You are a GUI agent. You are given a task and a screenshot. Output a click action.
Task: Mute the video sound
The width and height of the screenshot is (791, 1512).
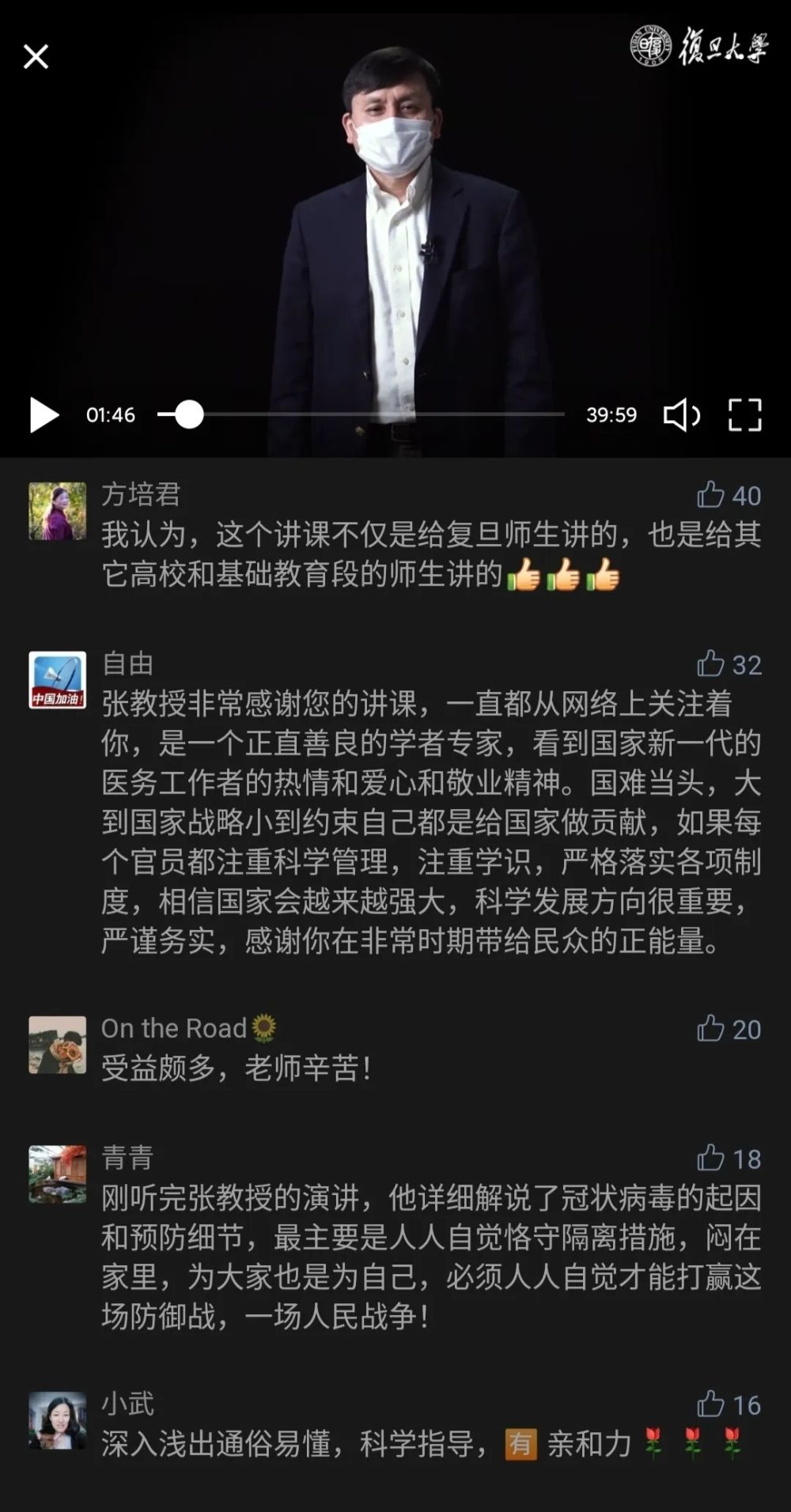pyautogui.click(x=681, y=415)
